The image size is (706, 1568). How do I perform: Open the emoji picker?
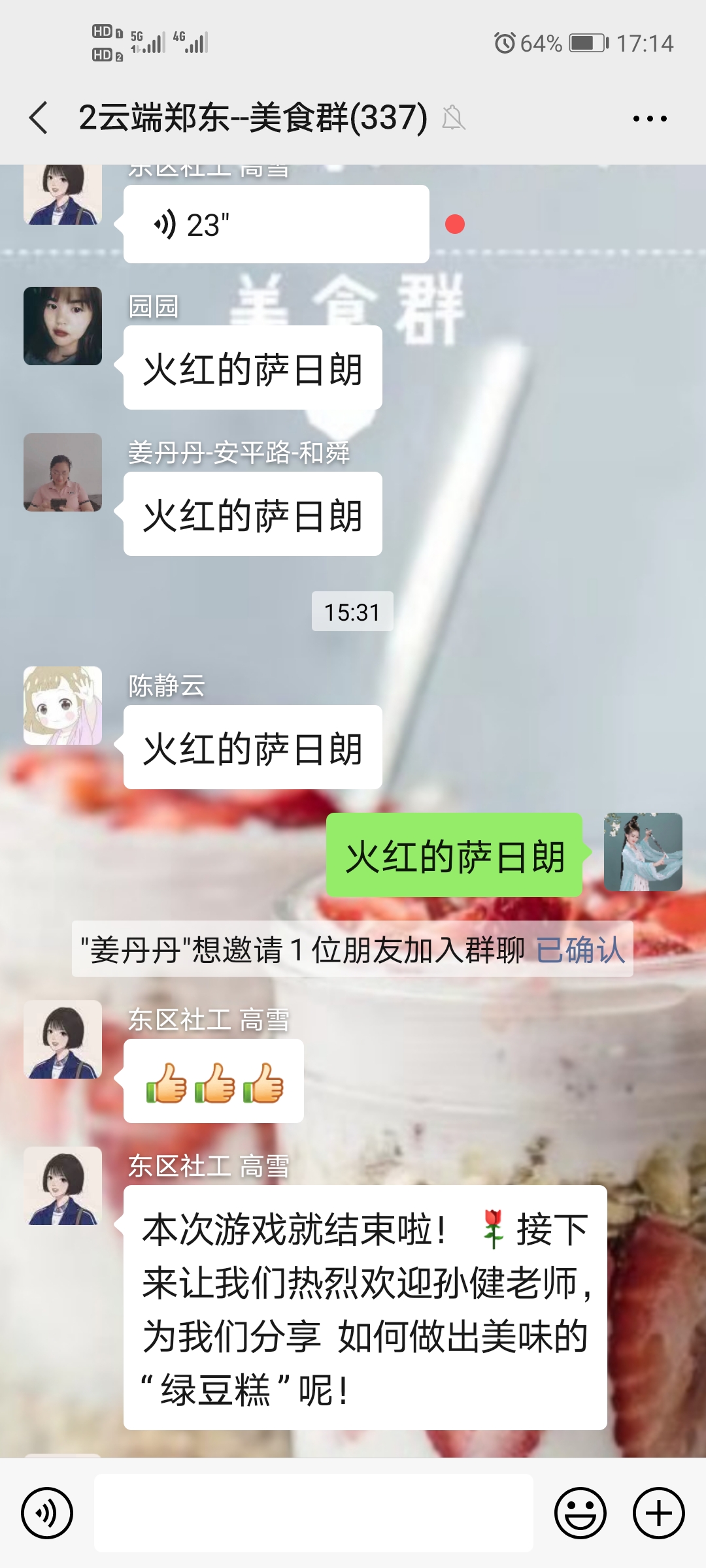click(x=580, y=1513)
